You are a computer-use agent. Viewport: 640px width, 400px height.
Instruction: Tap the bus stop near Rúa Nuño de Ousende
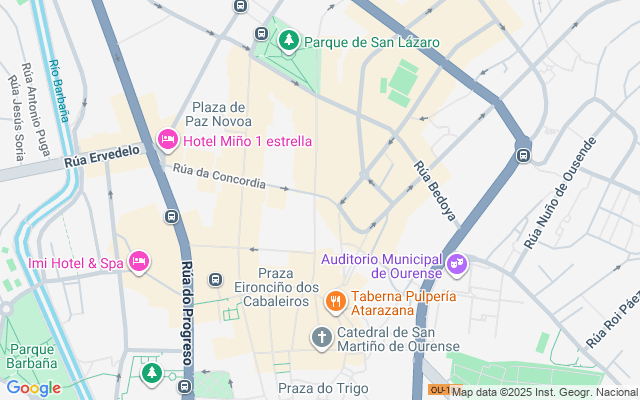coord(522,155)
